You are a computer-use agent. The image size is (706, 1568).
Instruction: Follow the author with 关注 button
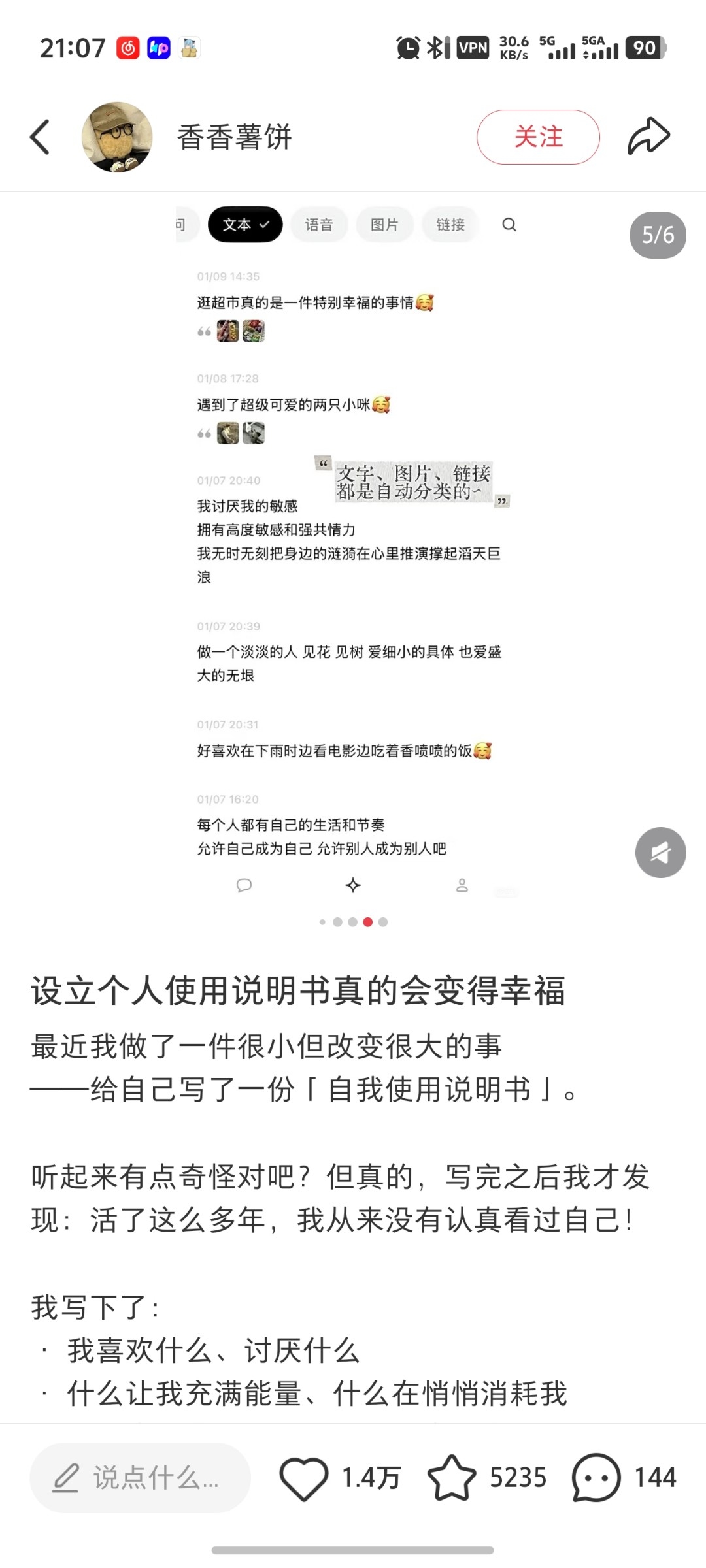click(x=538, y=137)
